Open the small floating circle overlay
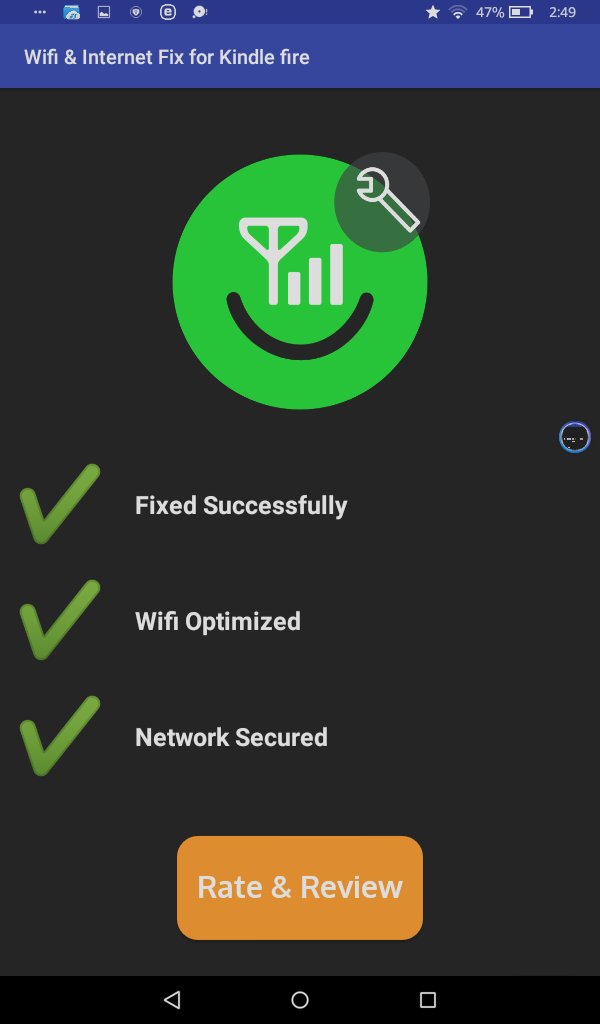This screenshot has height=1024, width=600. 574,437
